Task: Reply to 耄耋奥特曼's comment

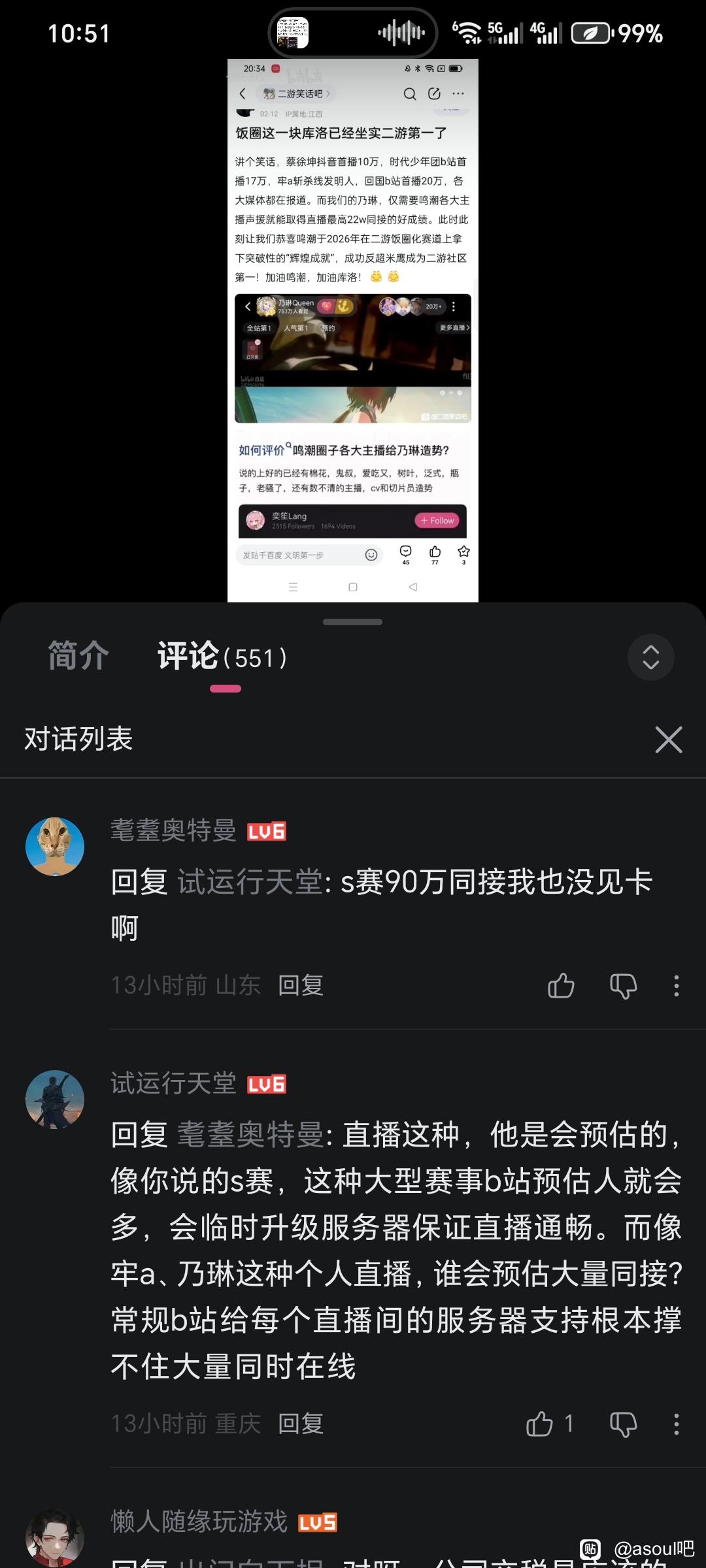Action: tap(301, 985)
